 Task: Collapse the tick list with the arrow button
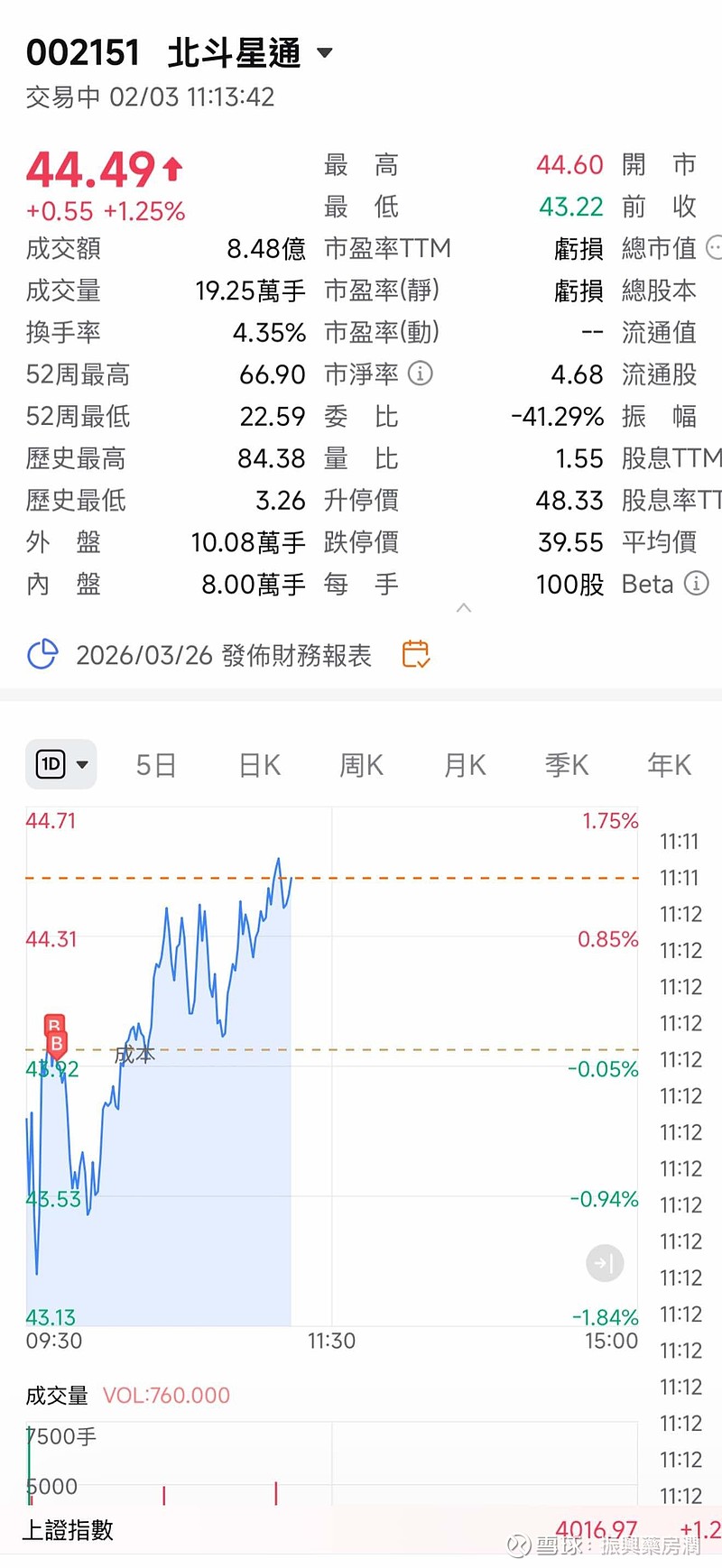(605, 1263)
